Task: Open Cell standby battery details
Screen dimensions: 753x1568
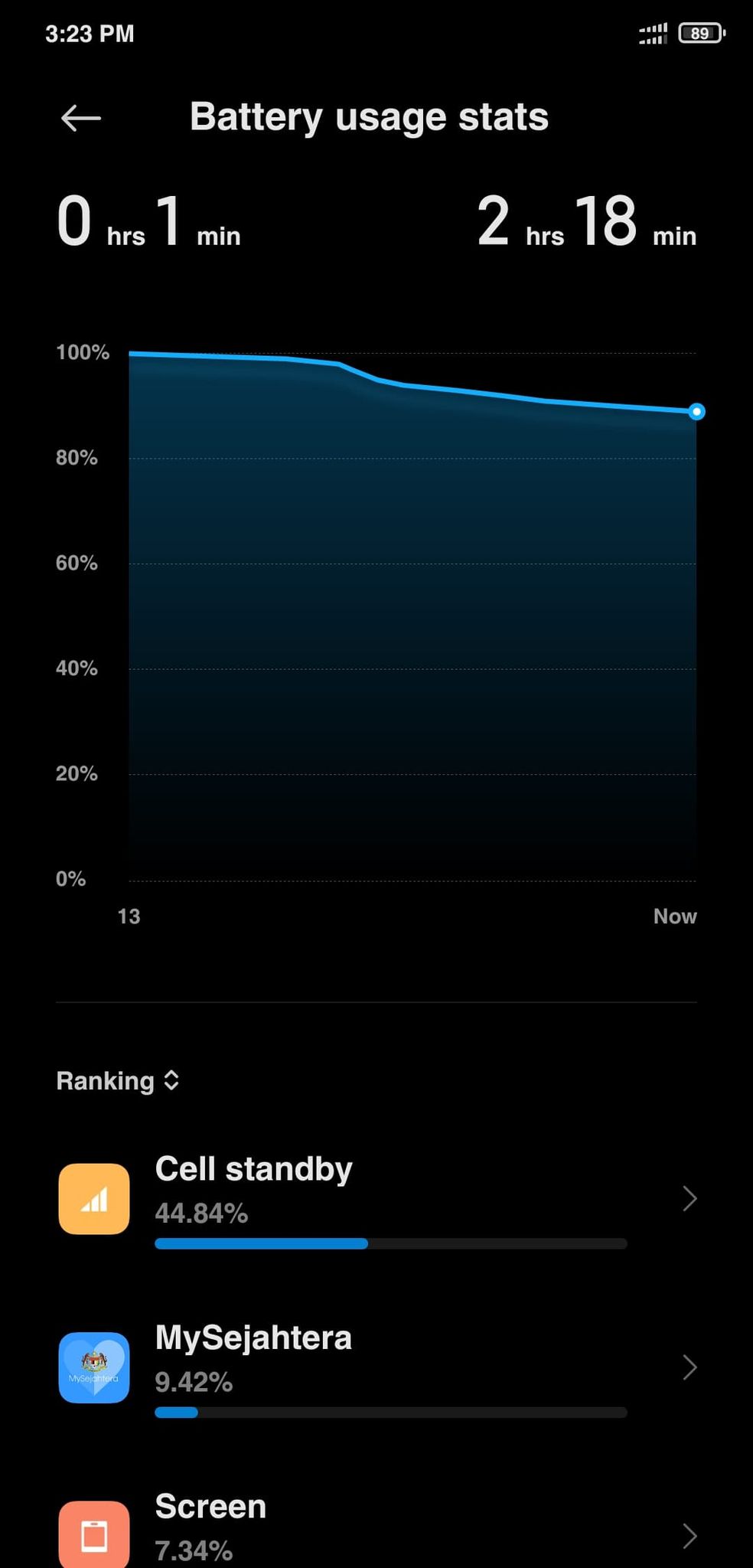Action: pos(376,1199)
